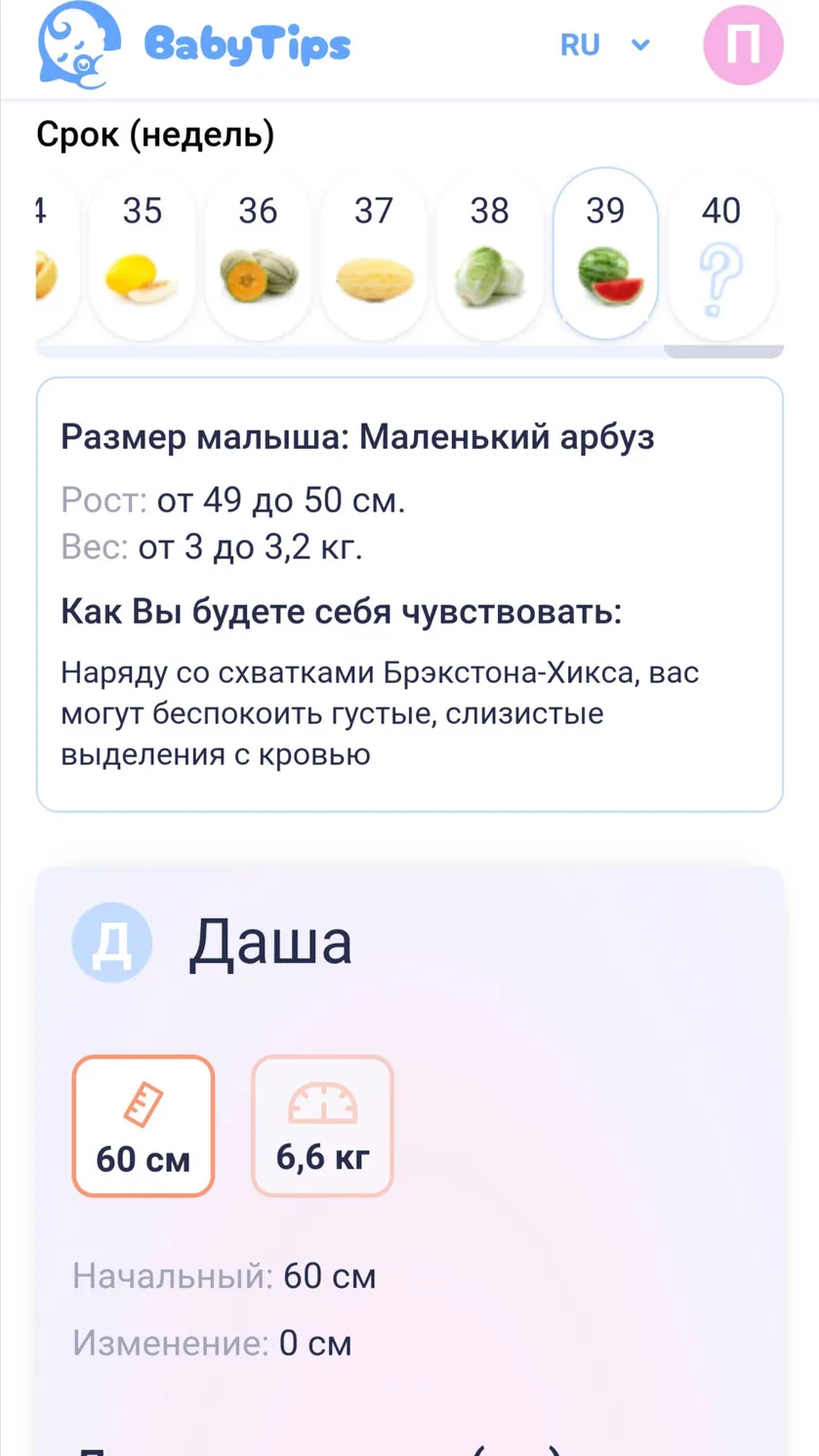Open the RU language dropdown

tap(604, 45)
